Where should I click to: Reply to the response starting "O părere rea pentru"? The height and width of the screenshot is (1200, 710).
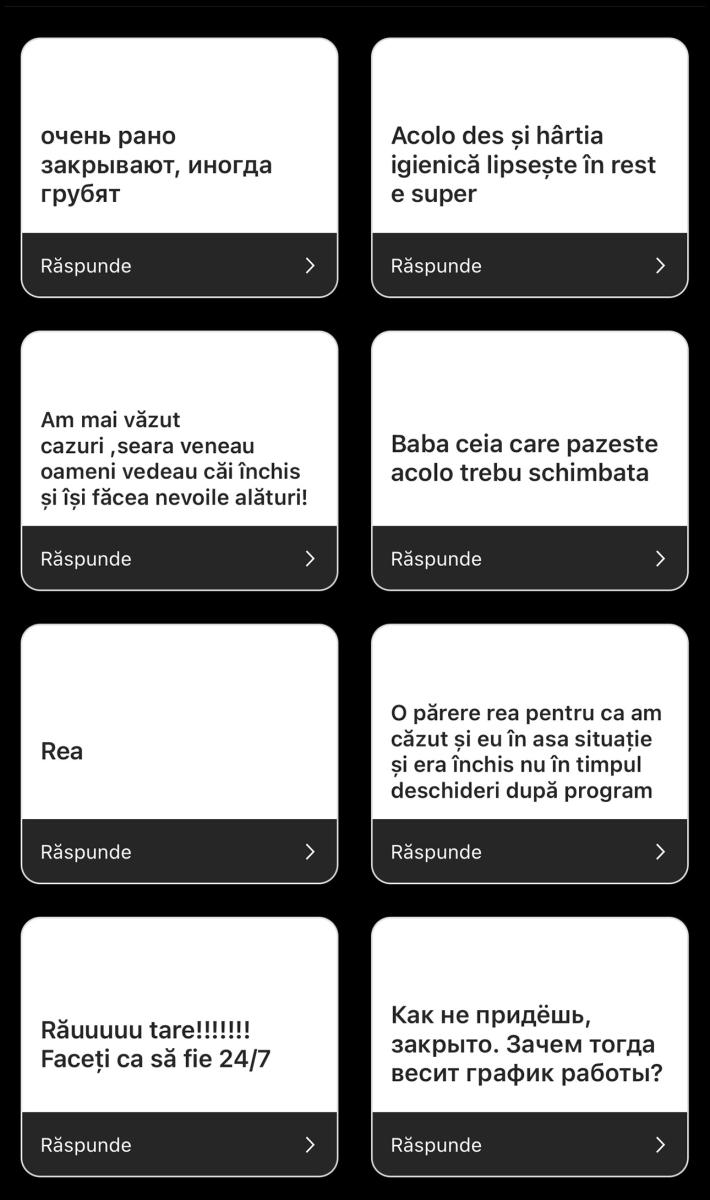(529, 851)
